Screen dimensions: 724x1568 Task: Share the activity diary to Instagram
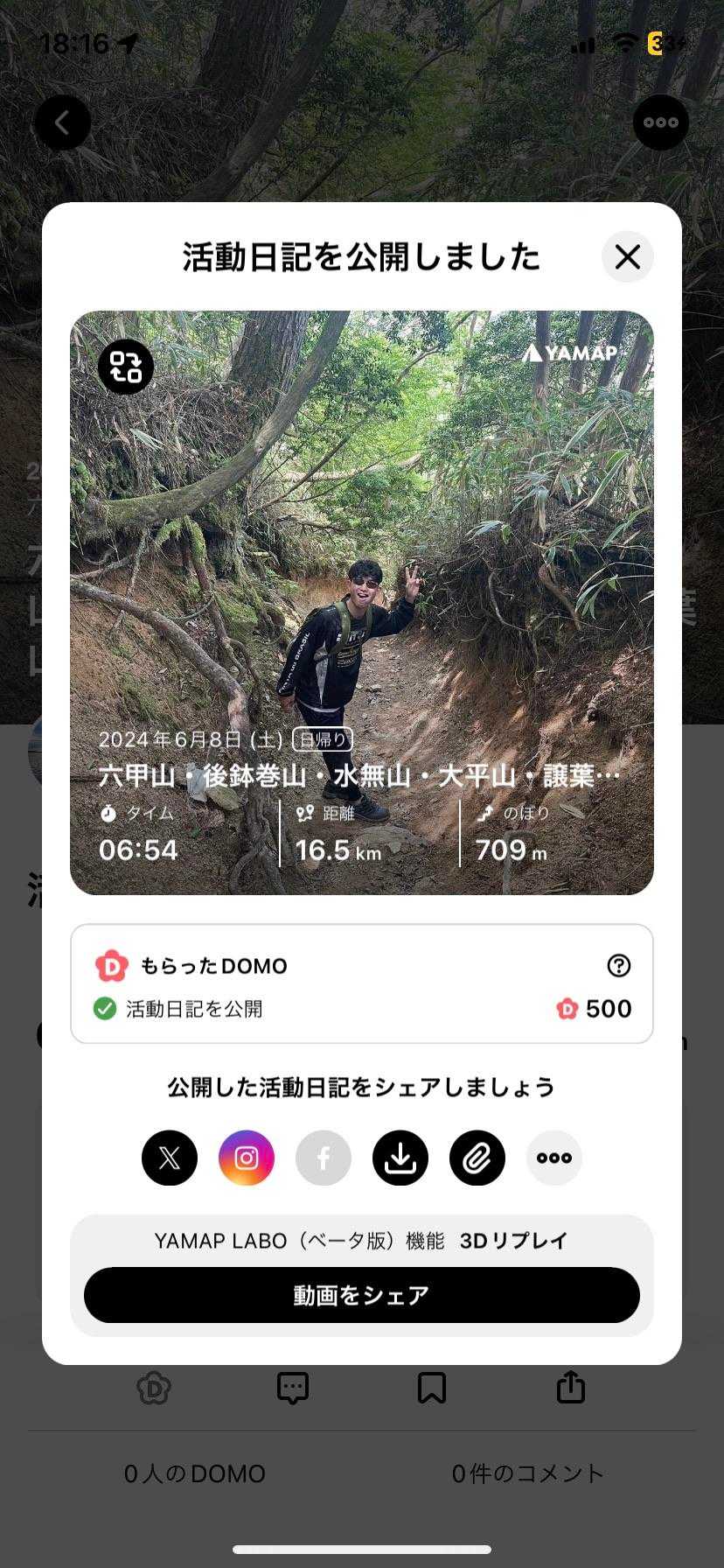[x=247, y=1158]
